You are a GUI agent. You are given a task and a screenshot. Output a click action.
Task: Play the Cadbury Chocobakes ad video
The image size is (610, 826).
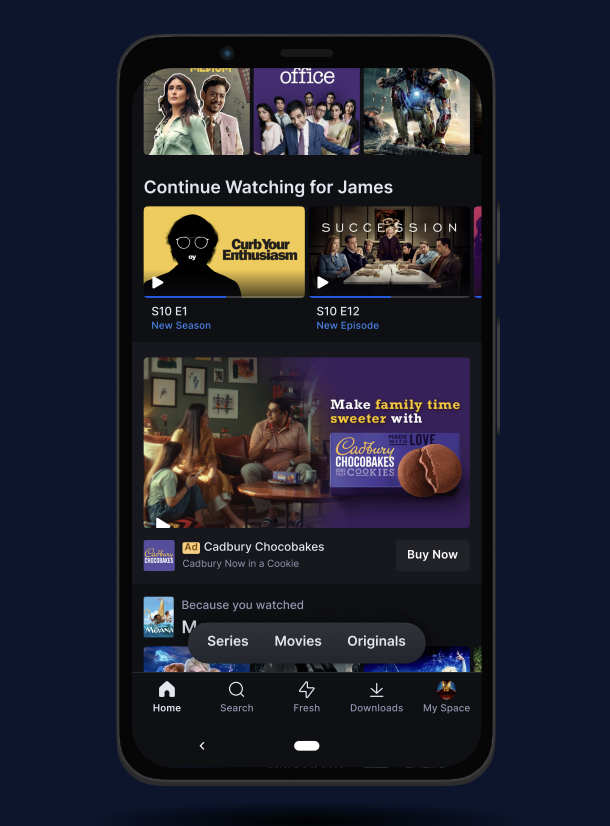pos(306,442)
